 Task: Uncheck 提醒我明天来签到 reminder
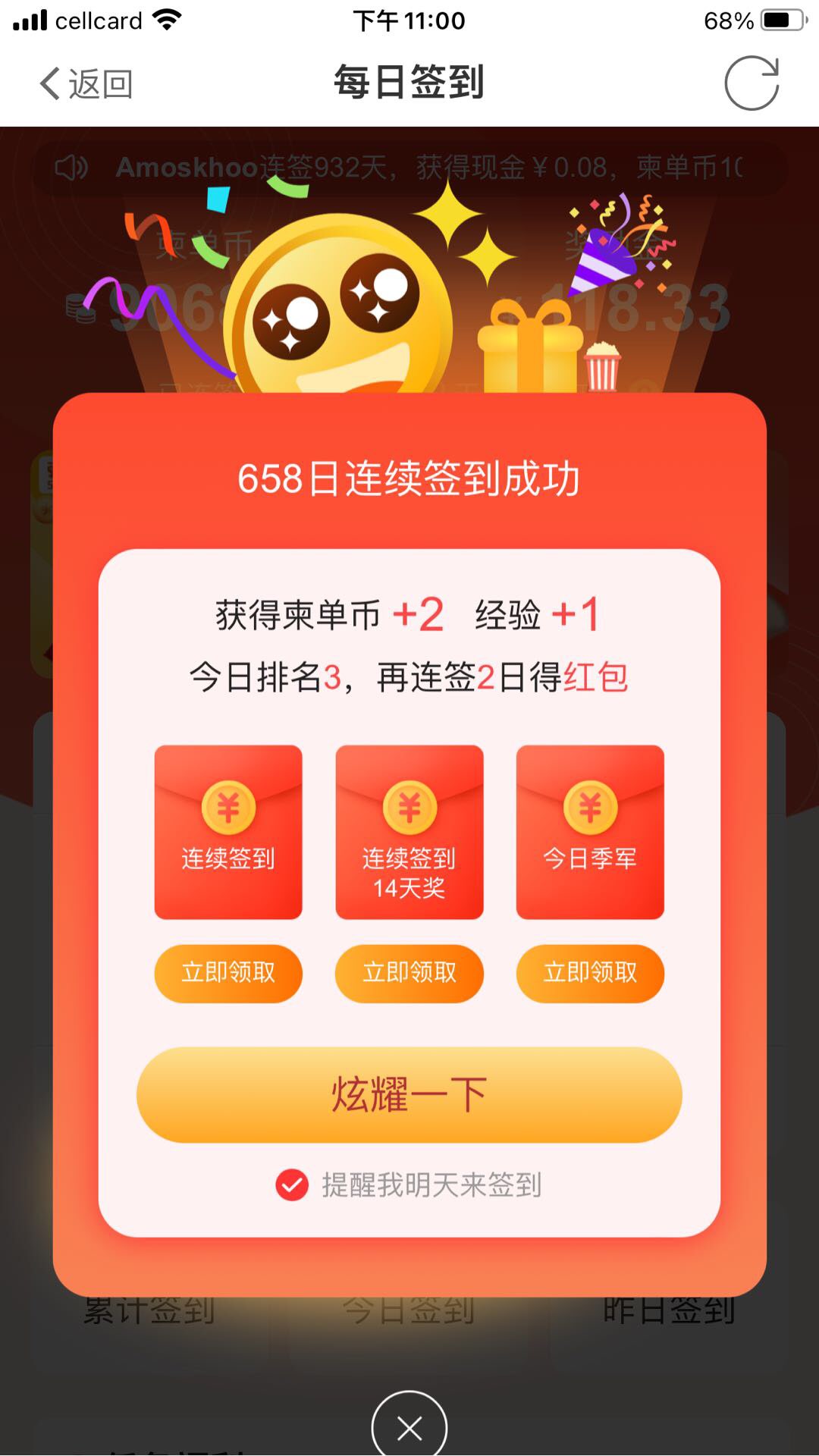292,1185
